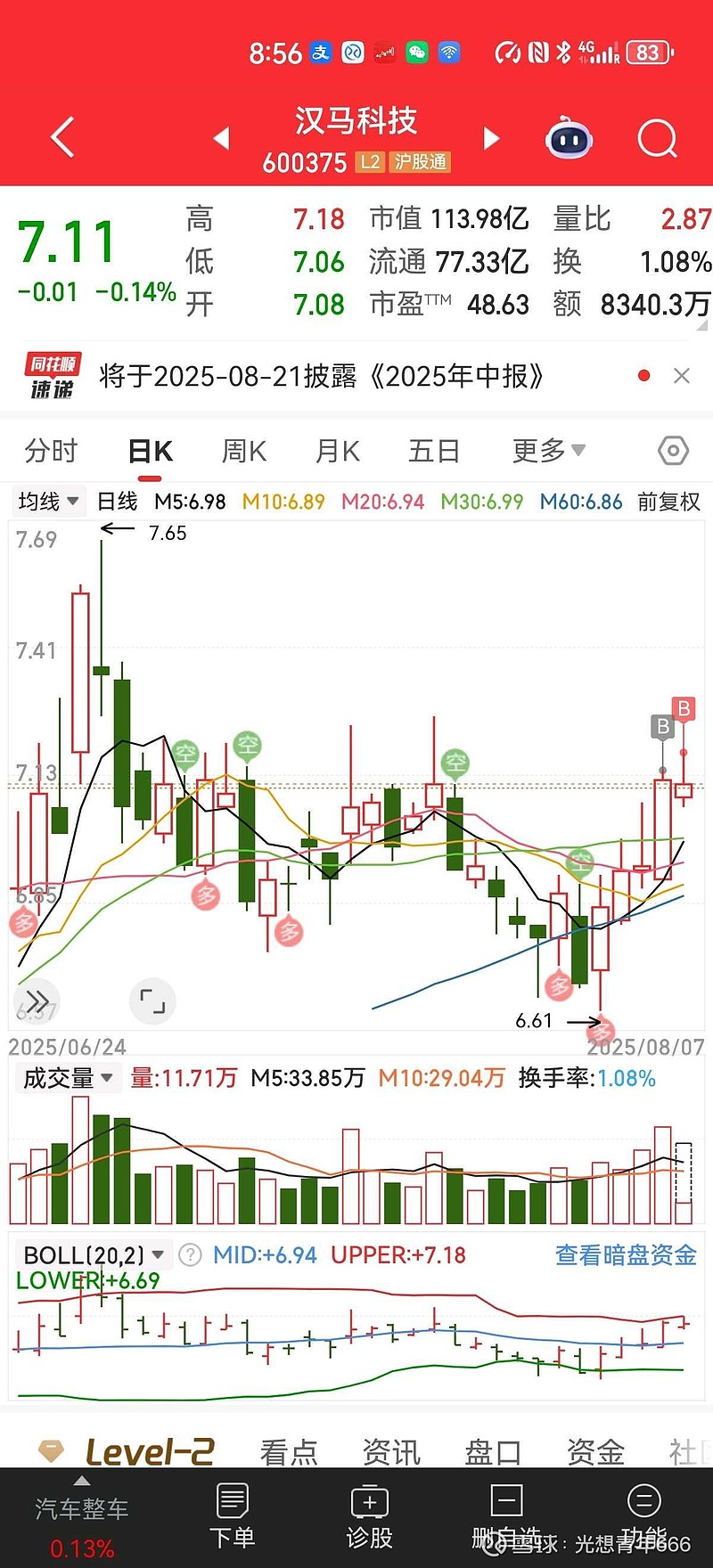The height and width of the screenshot is (1568, 713).
Task: Select the 月K tab
Action: tap(338, 451)
